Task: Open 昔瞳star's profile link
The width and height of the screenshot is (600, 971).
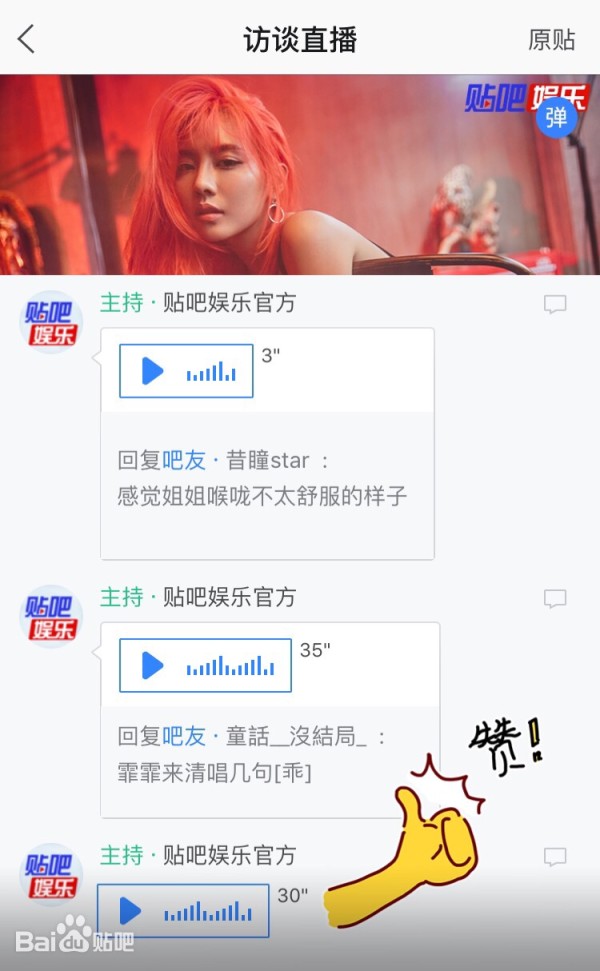Action: [268, 461]
